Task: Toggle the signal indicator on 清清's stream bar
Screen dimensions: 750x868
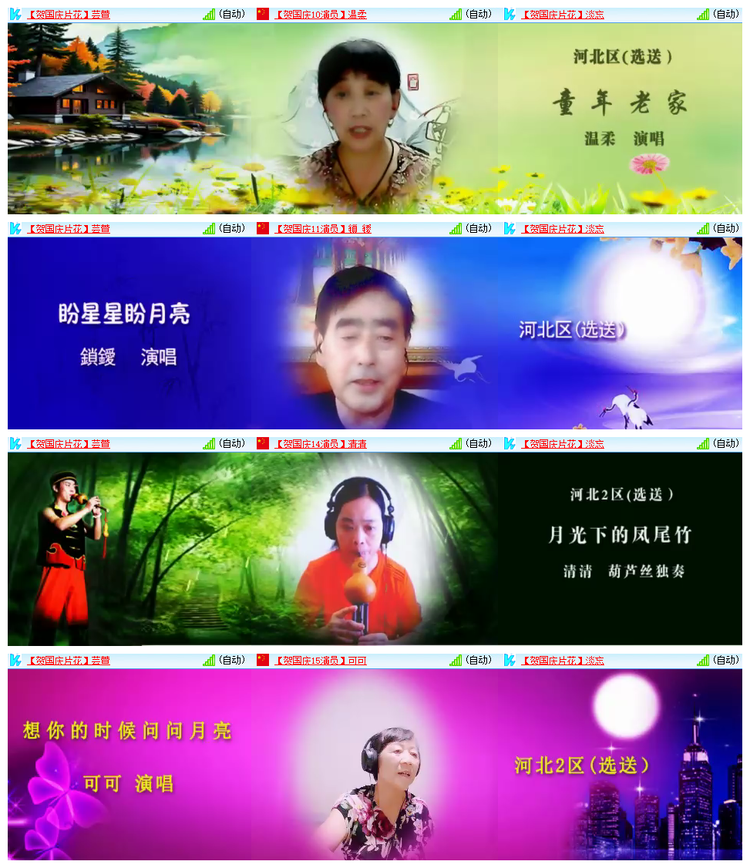Action: [455, 444]
